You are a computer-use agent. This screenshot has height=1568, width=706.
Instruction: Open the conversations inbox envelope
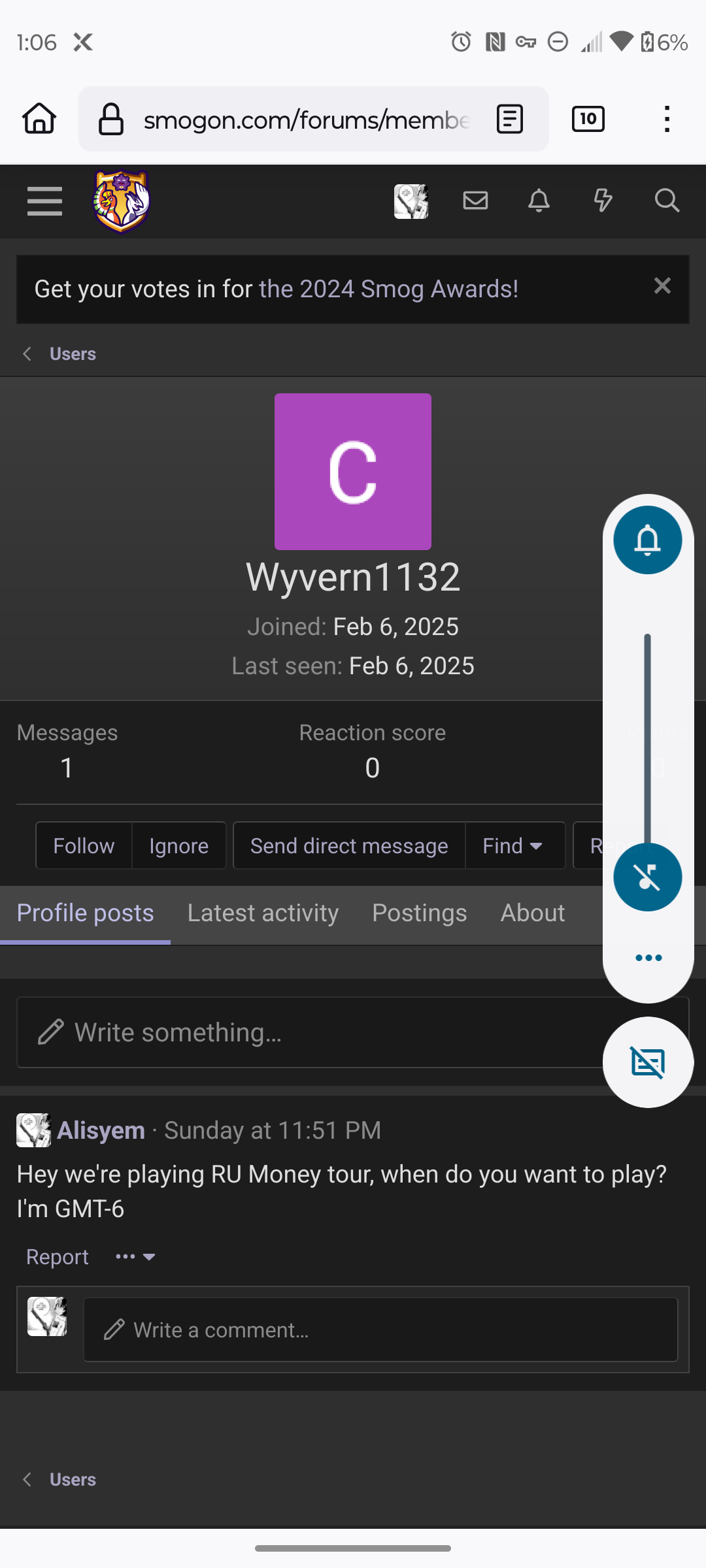[475, 201]
